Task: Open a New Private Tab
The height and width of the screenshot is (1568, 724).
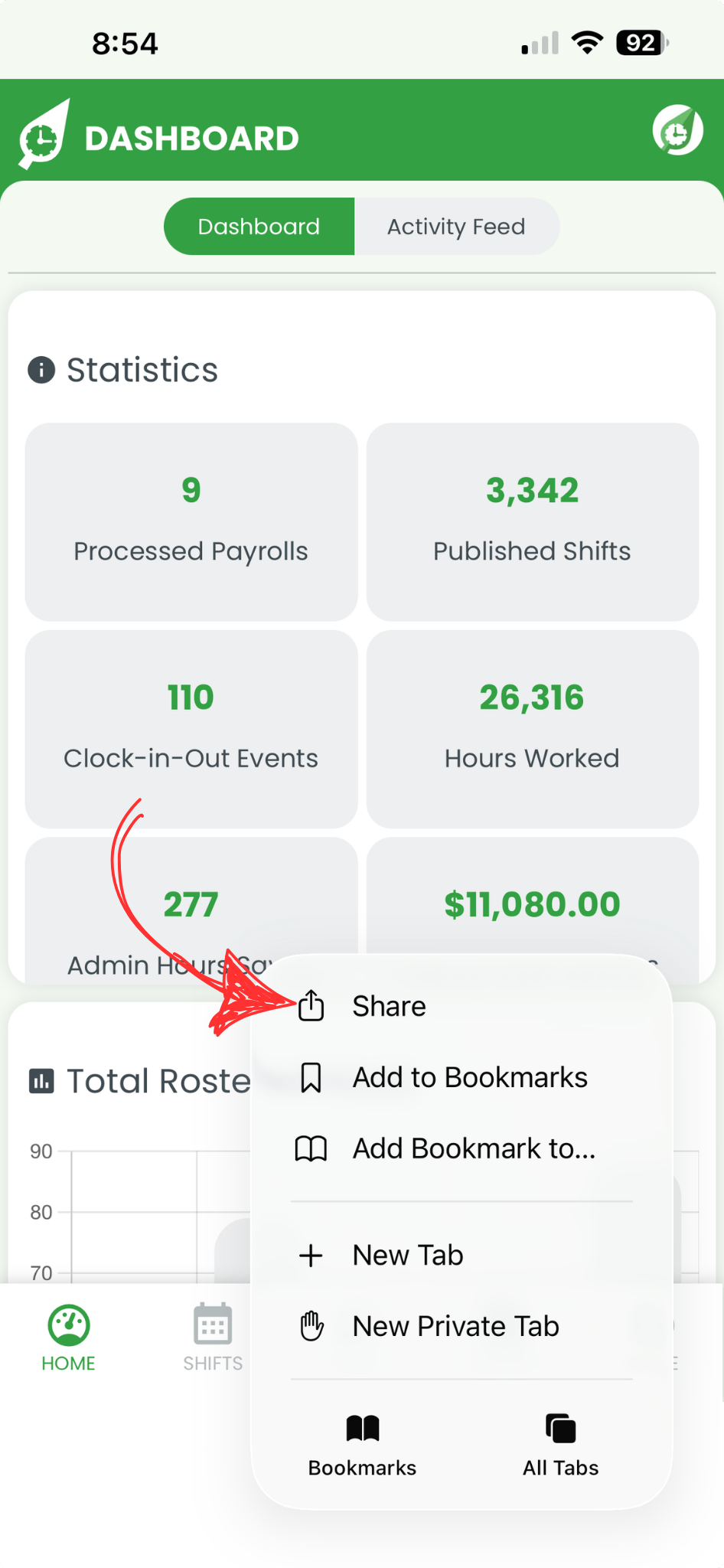Action: (x=455, y=1326)
